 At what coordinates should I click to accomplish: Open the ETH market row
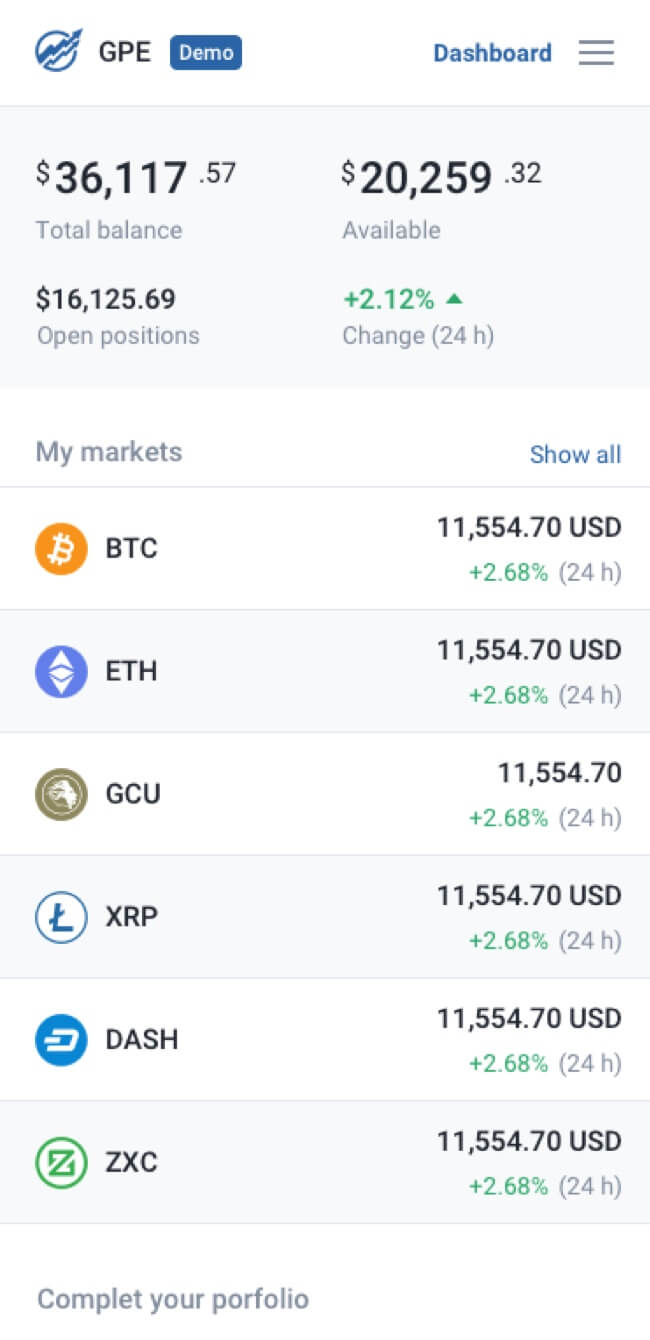pos(325,672)
